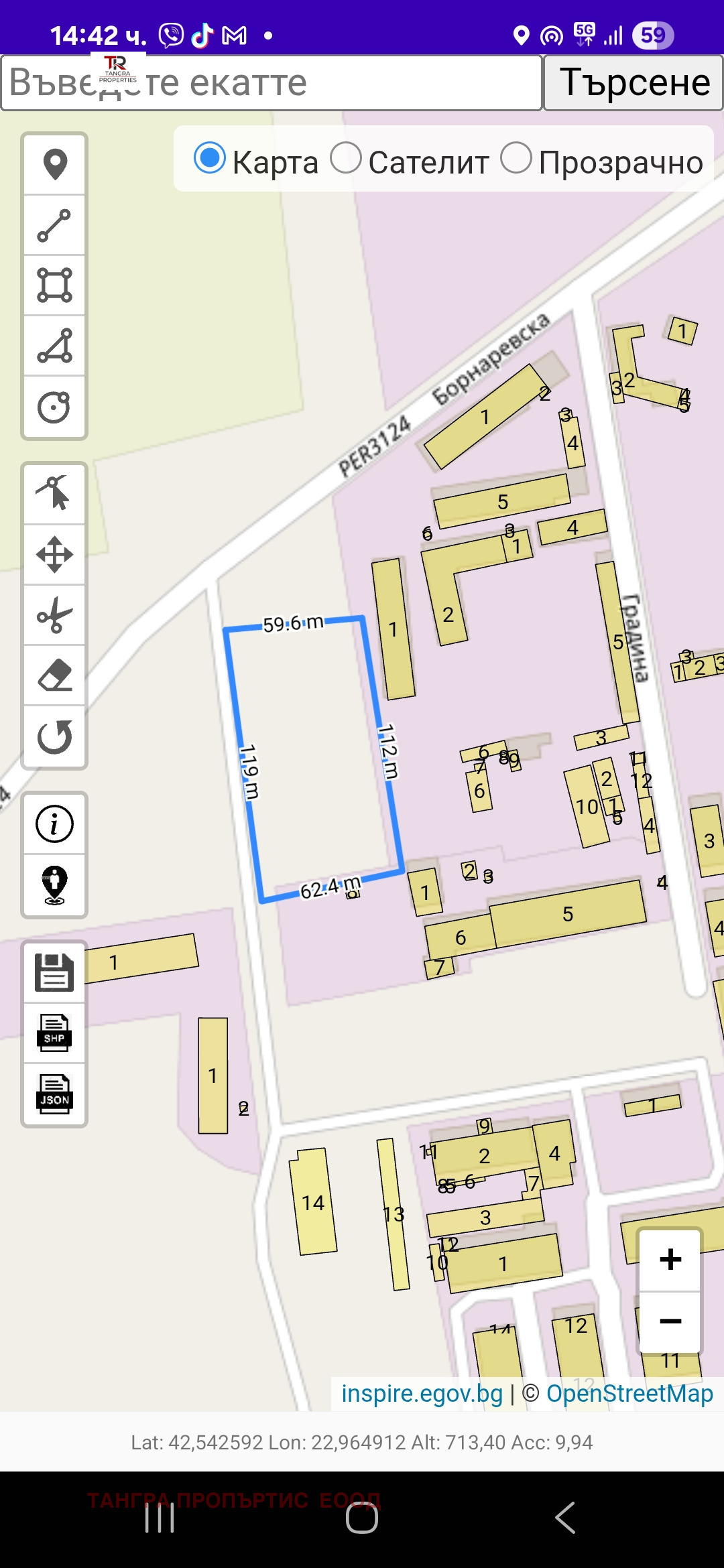The image size is (724, 1568).
Task: Tap the rotate shape tool
Action: click(55, 737)
